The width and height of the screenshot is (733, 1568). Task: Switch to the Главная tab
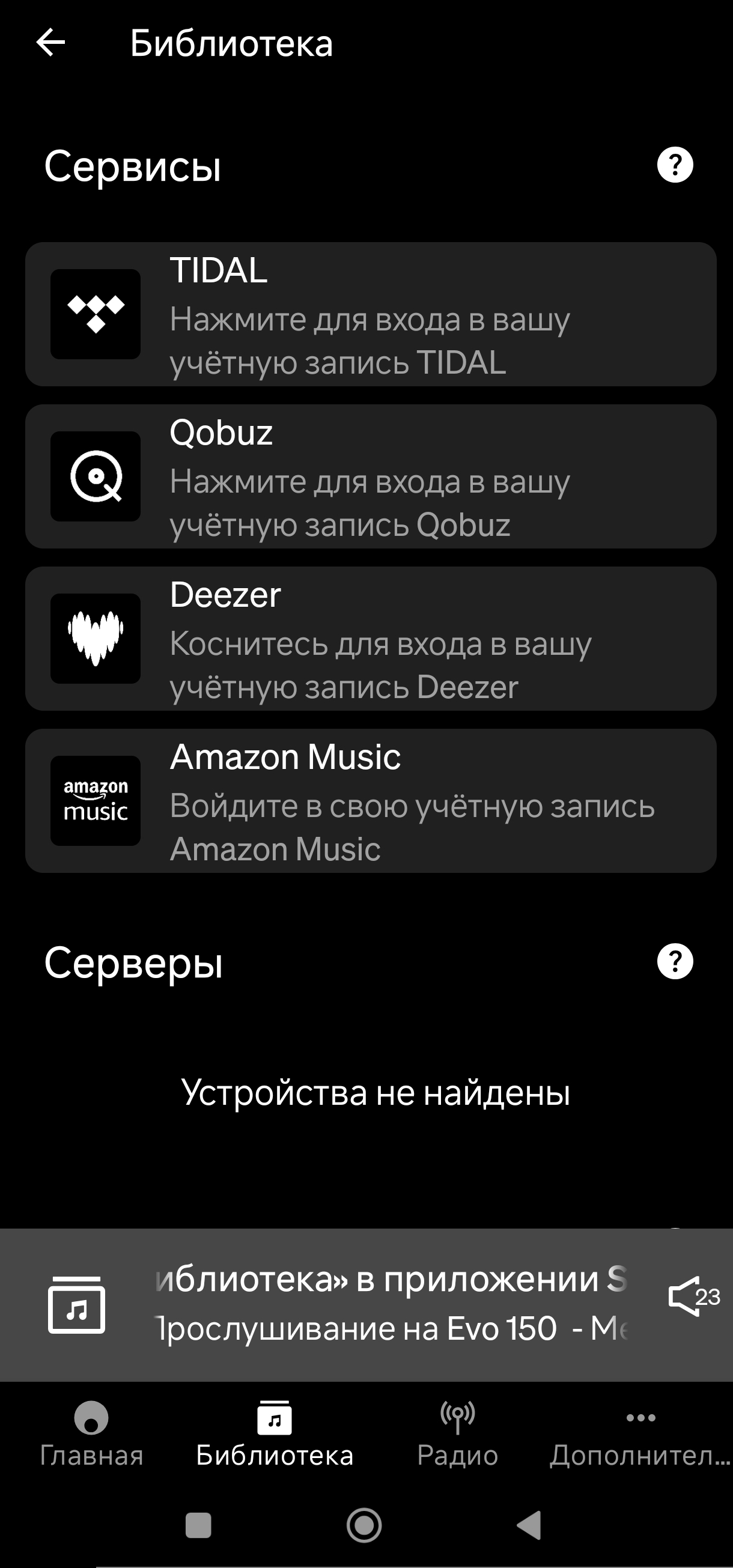91,1433
